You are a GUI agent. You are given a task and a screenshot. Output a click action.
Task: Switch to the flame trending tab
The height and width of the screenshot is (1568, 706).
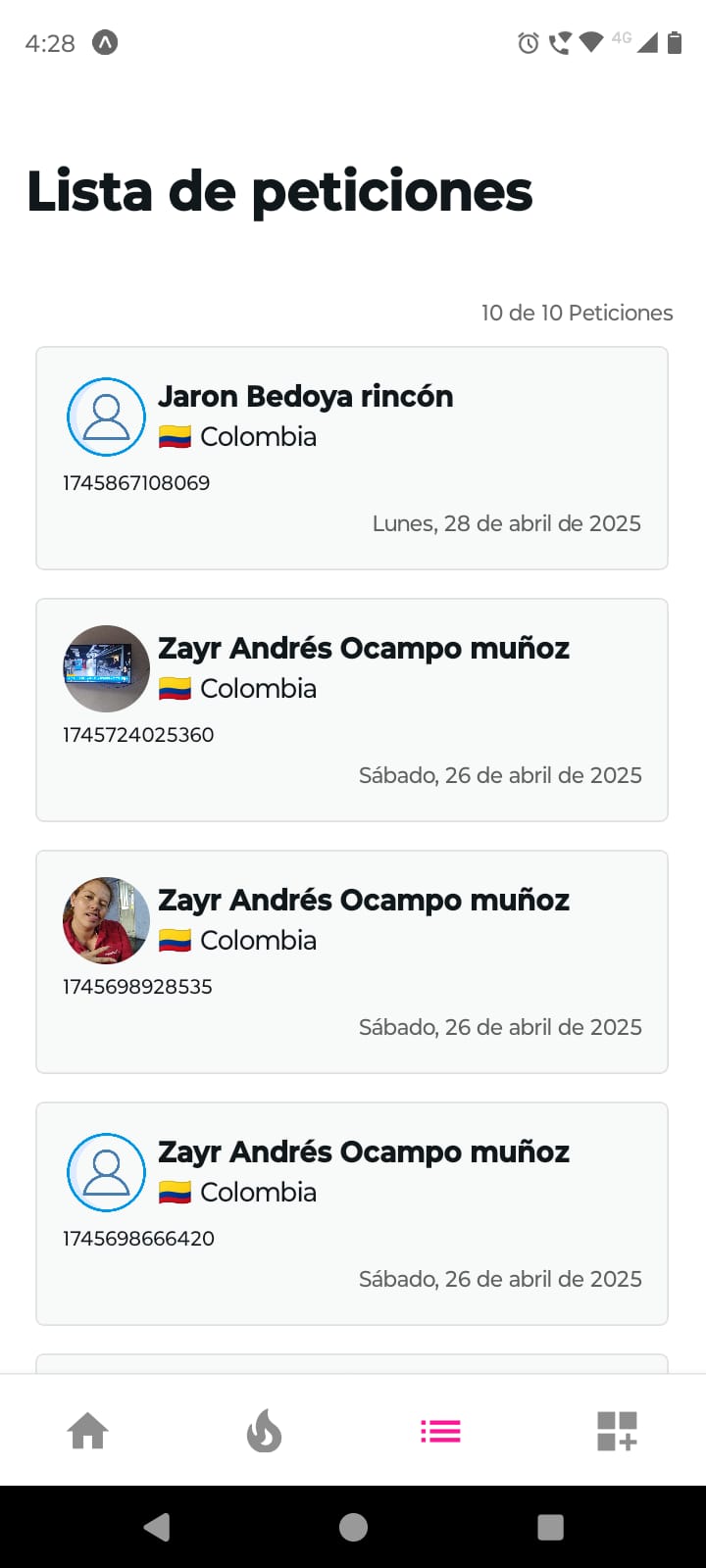pyautogui.click(x=264, y=1431)
